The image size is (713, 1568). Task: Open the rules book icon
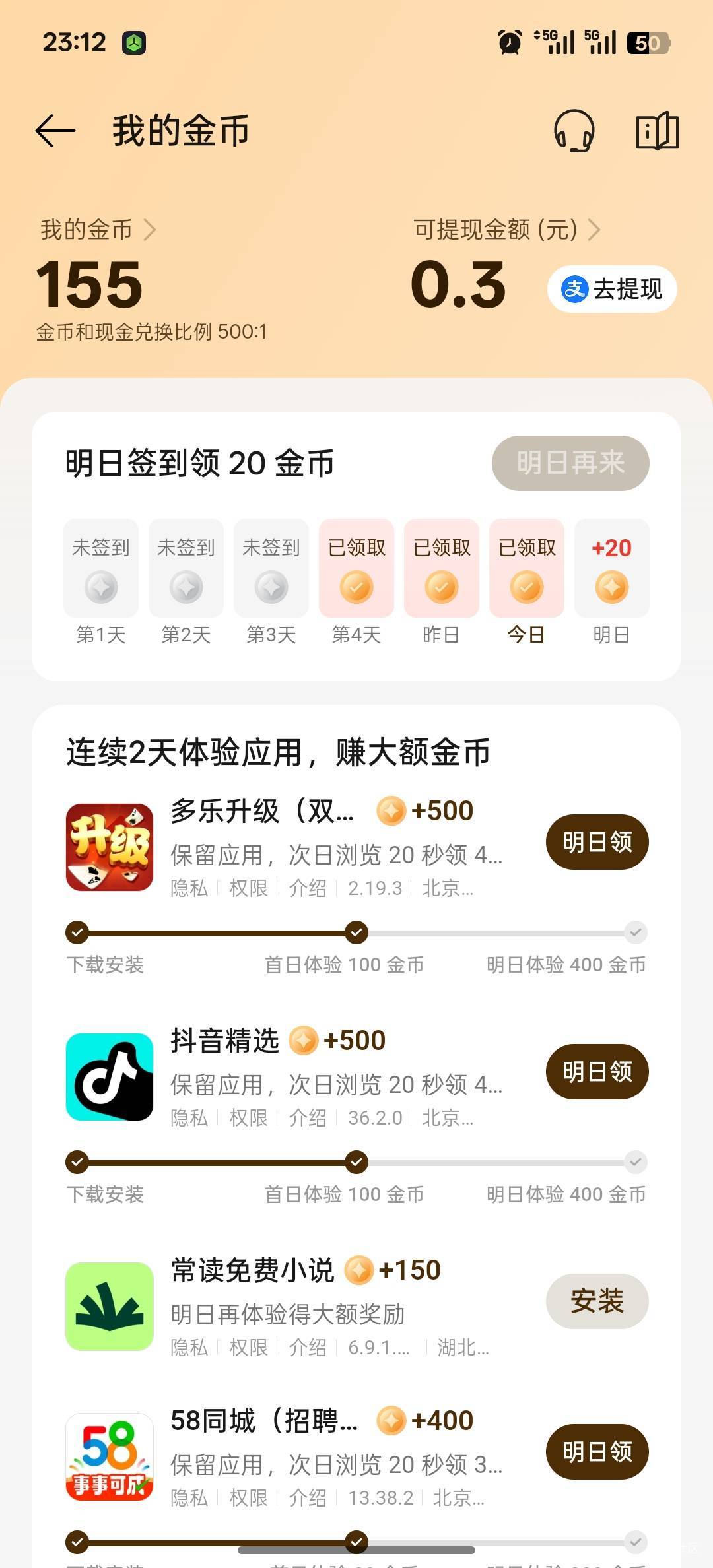point(657,131)
